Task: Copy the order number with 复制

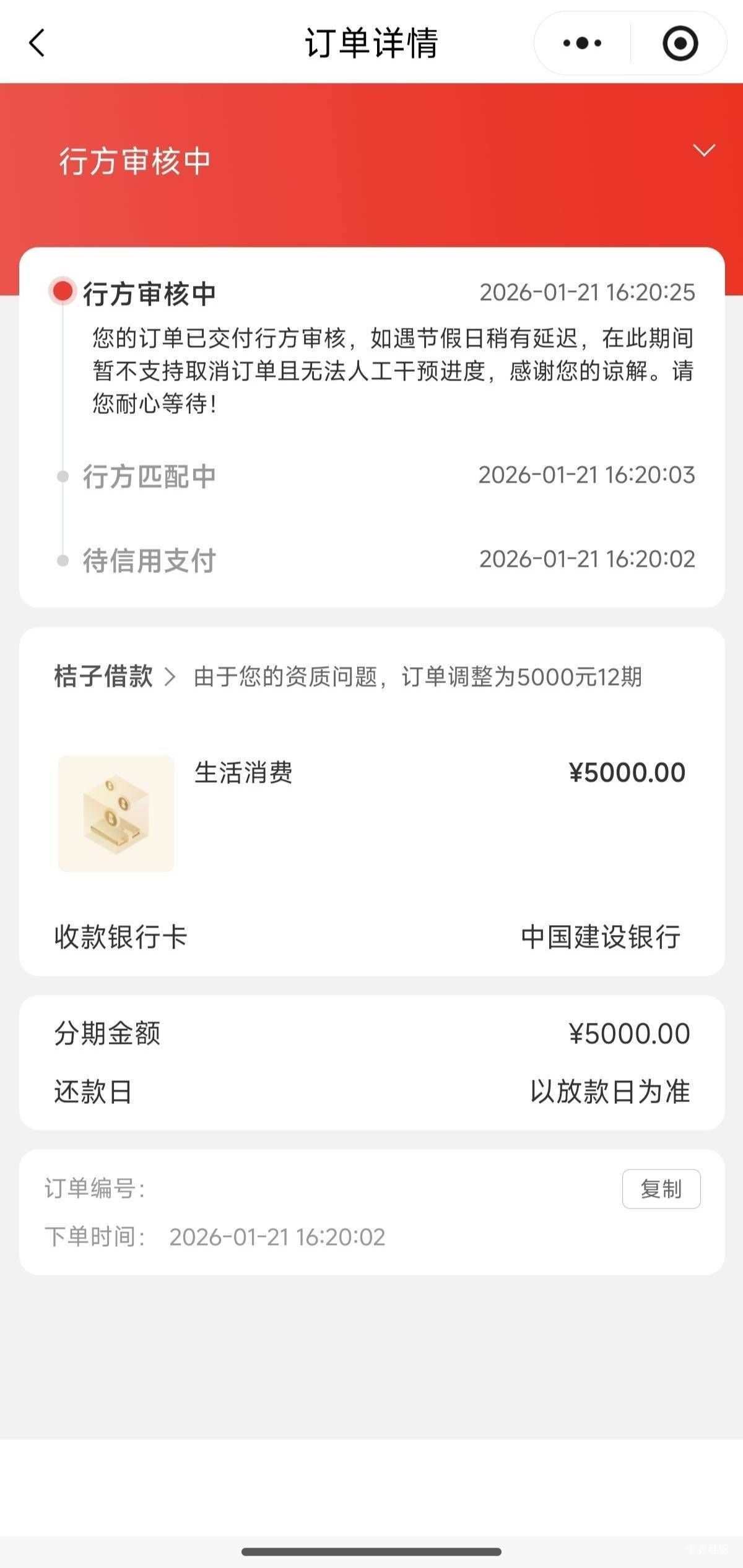Action: (661, 1189)
